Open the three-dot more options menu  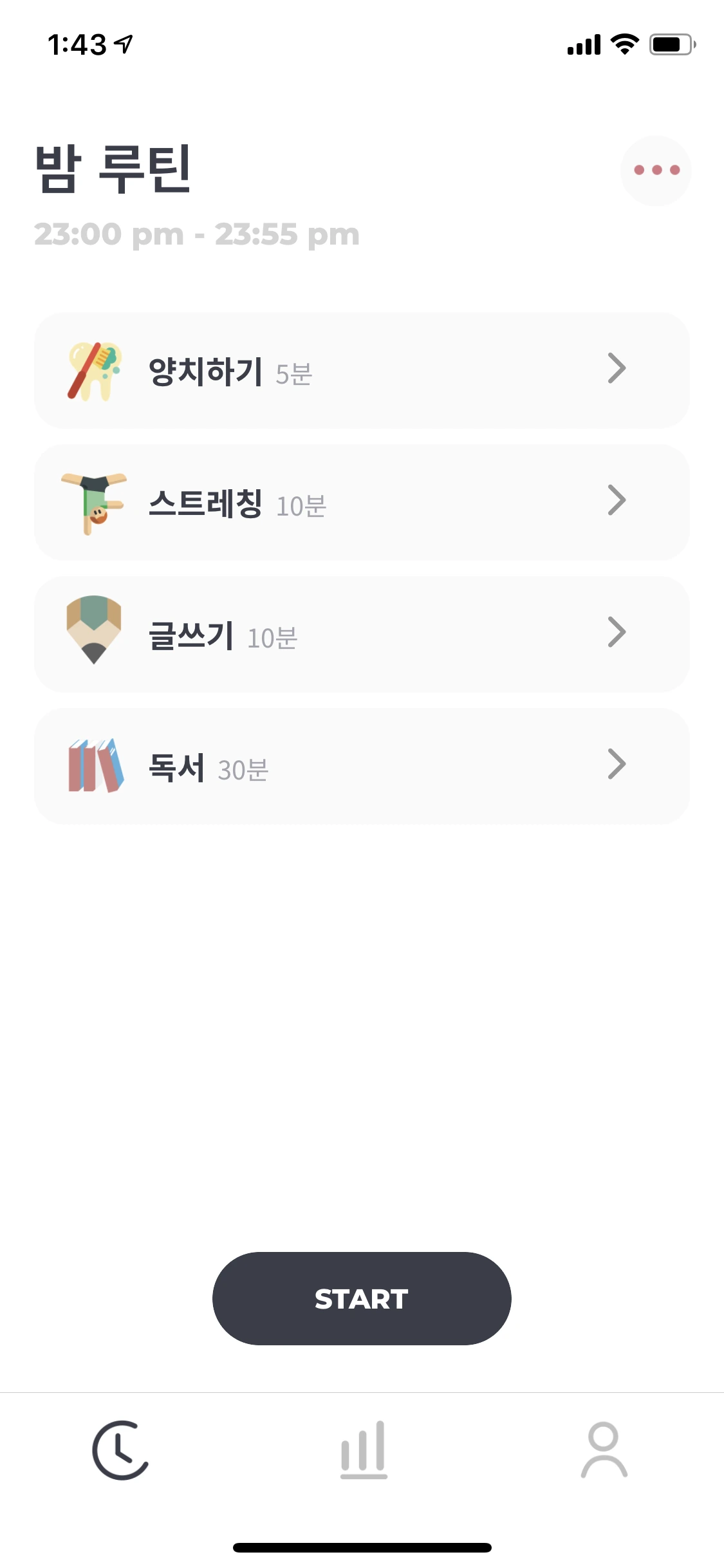point(656,171)
